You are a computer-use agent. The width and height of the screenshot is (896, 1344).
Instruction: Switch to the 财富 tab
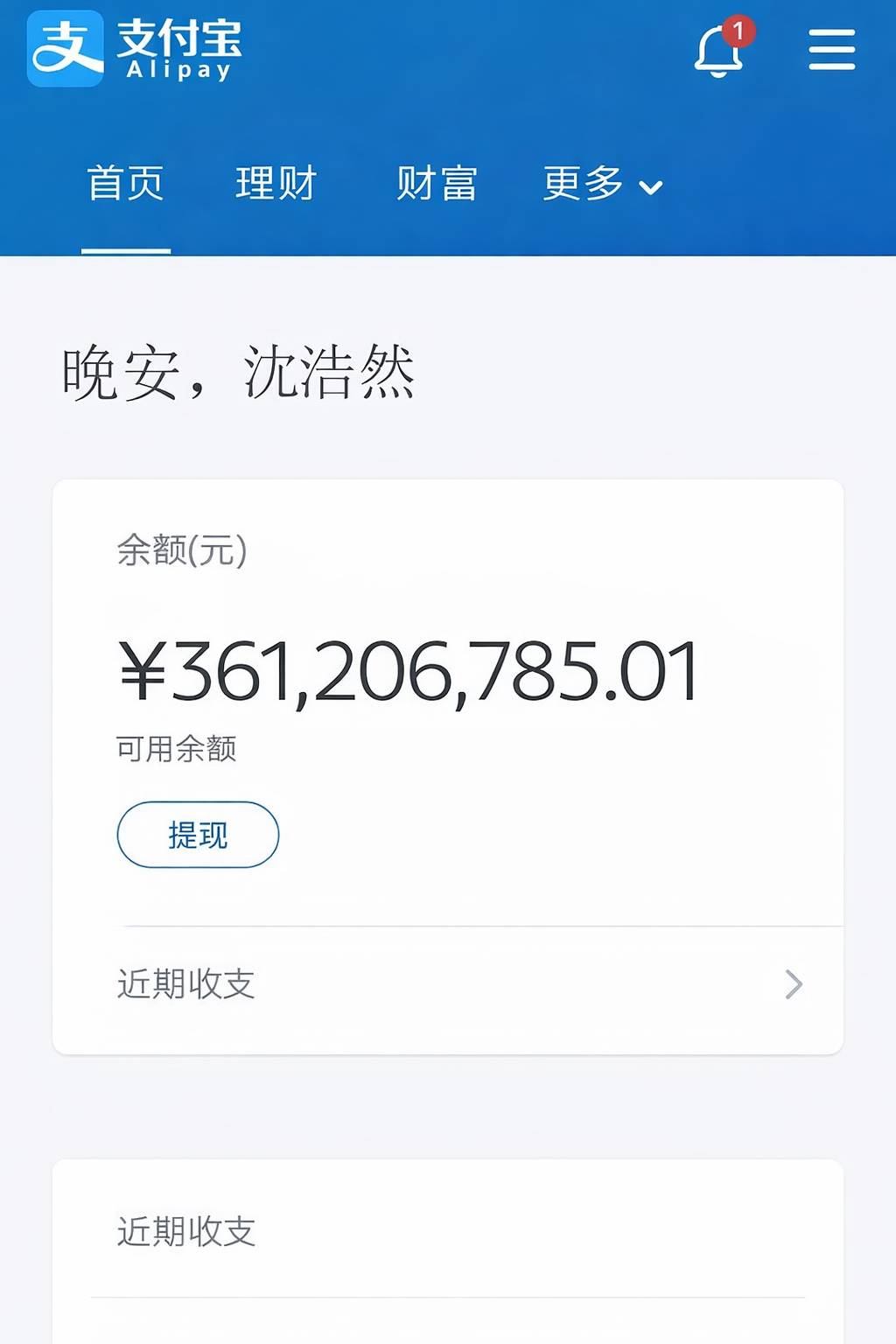437,184
